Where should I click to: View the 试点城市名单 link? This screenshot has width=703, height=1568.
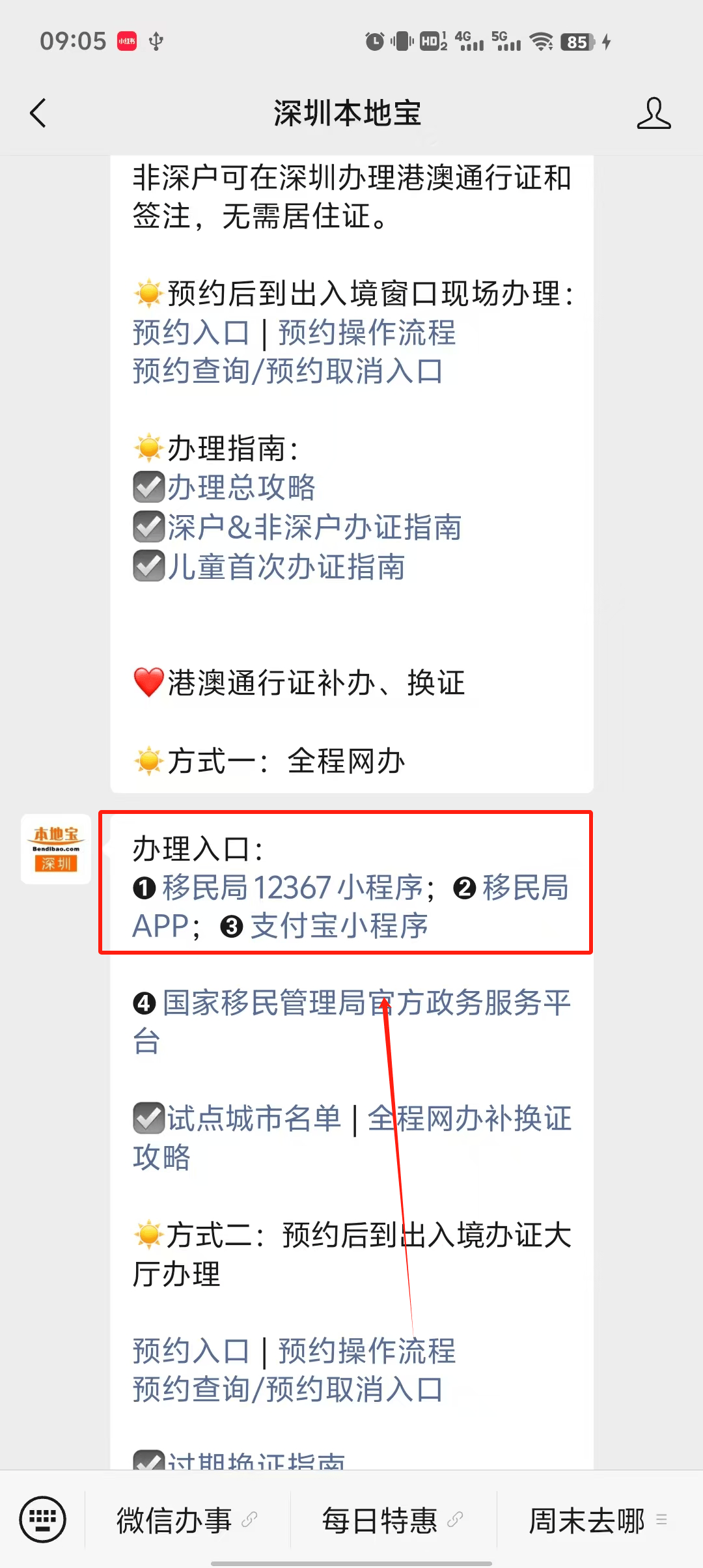(254, 1119)
